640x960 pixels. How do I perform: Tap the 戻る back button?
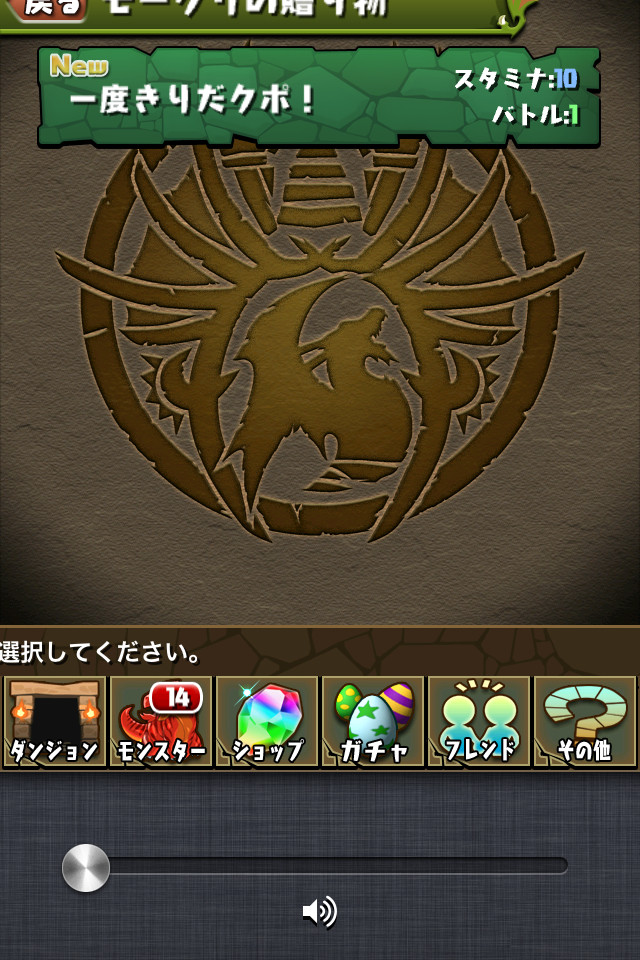coord(45,10)
